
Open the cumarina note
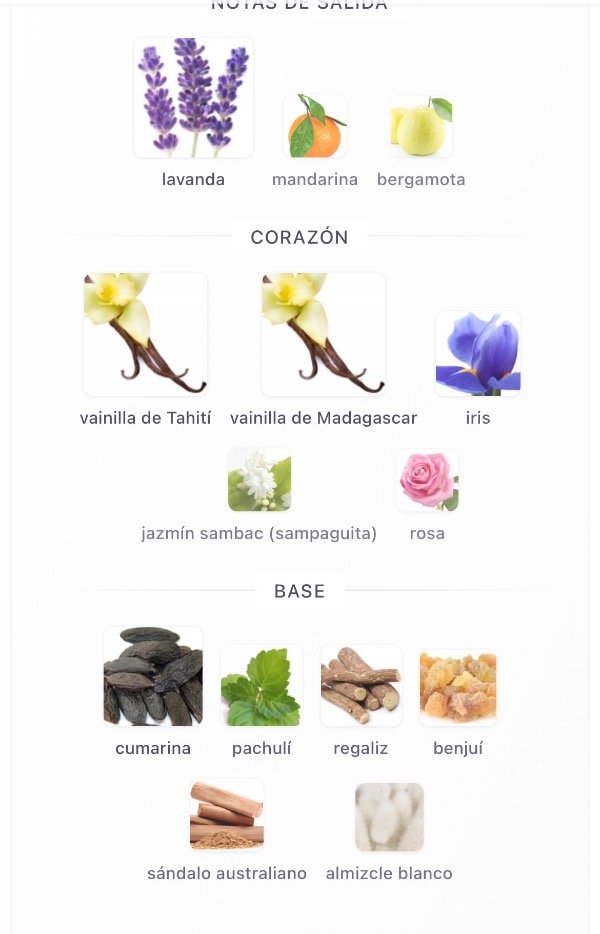153,677
